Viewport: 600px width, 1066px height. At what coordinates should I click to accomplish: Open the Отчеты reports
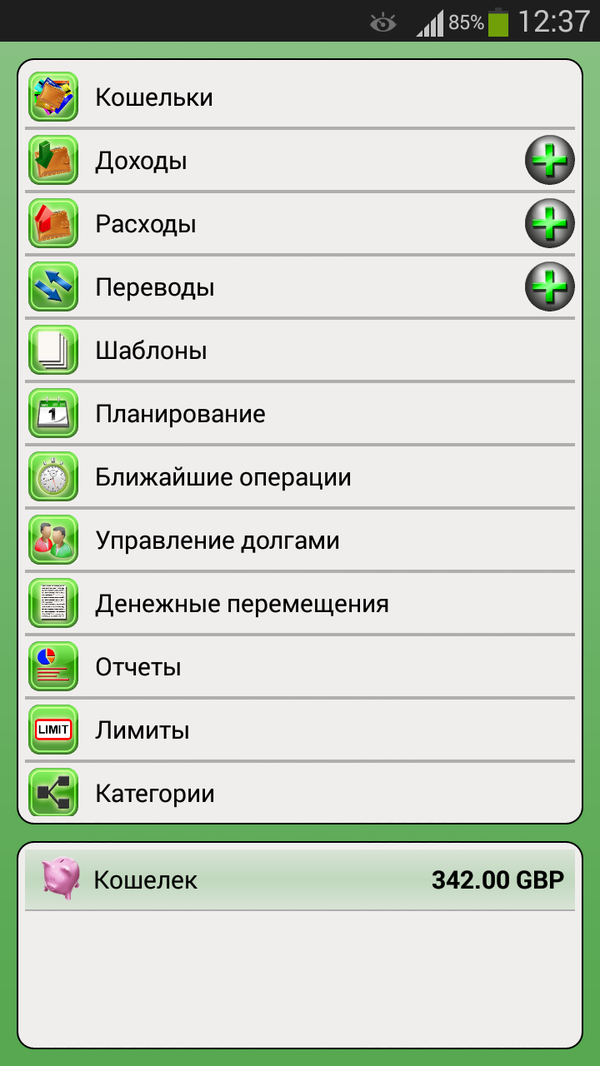pos(300,667)
